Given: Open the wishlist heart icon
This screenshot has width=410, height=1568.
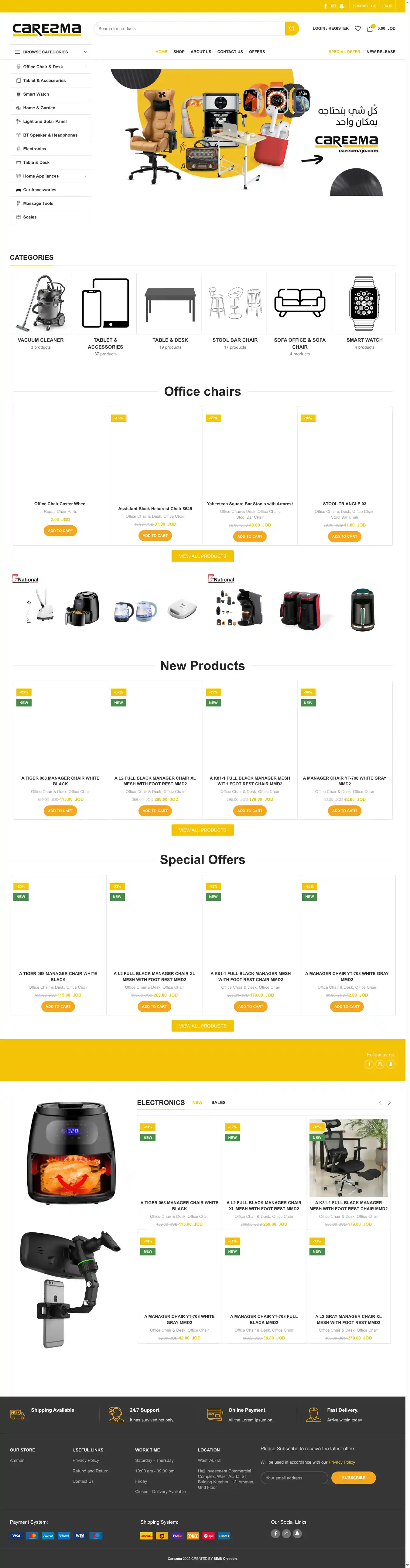Looking at the screenshot, I should 357,29.
